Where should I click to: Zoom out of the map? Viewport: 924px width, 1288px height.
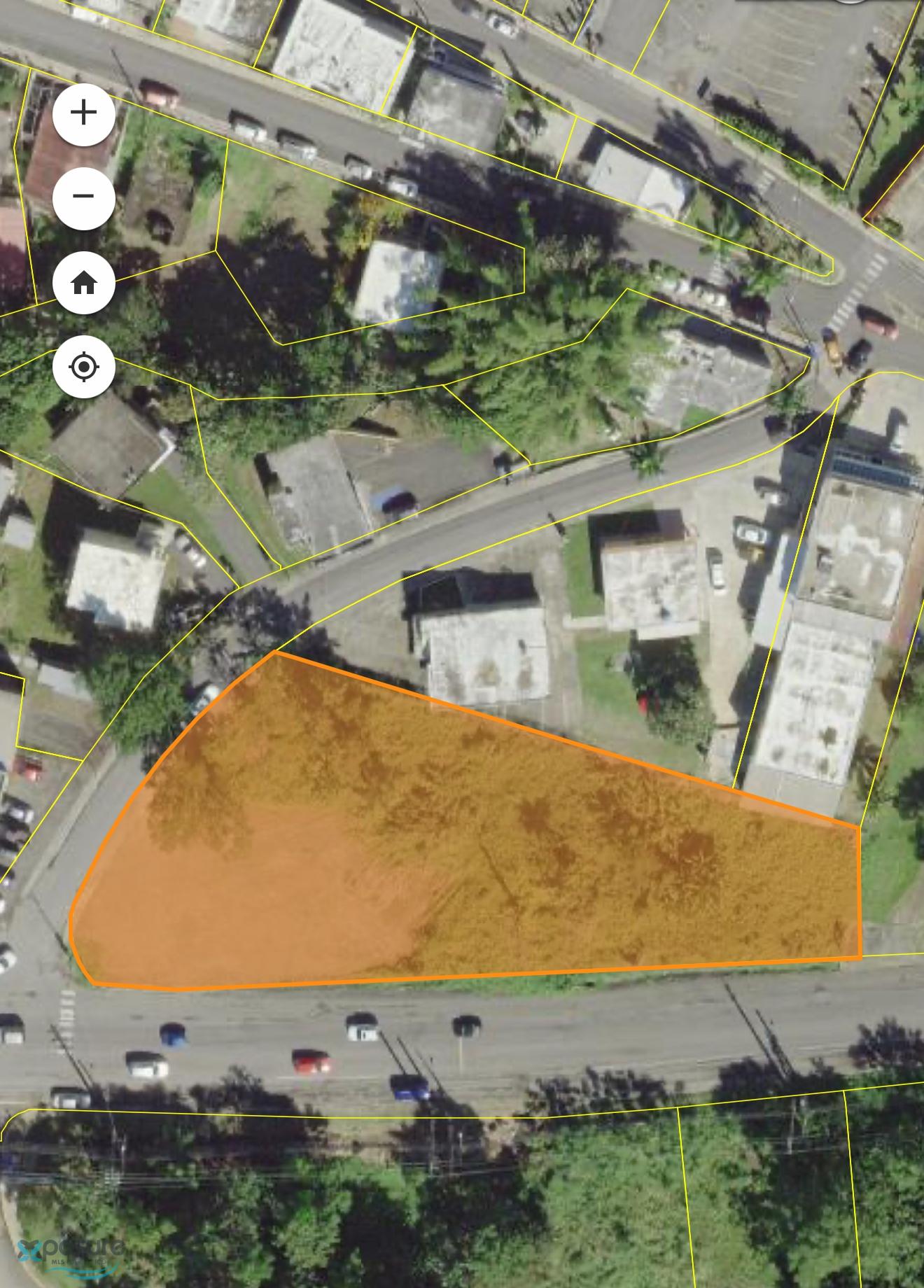[84, 198]
